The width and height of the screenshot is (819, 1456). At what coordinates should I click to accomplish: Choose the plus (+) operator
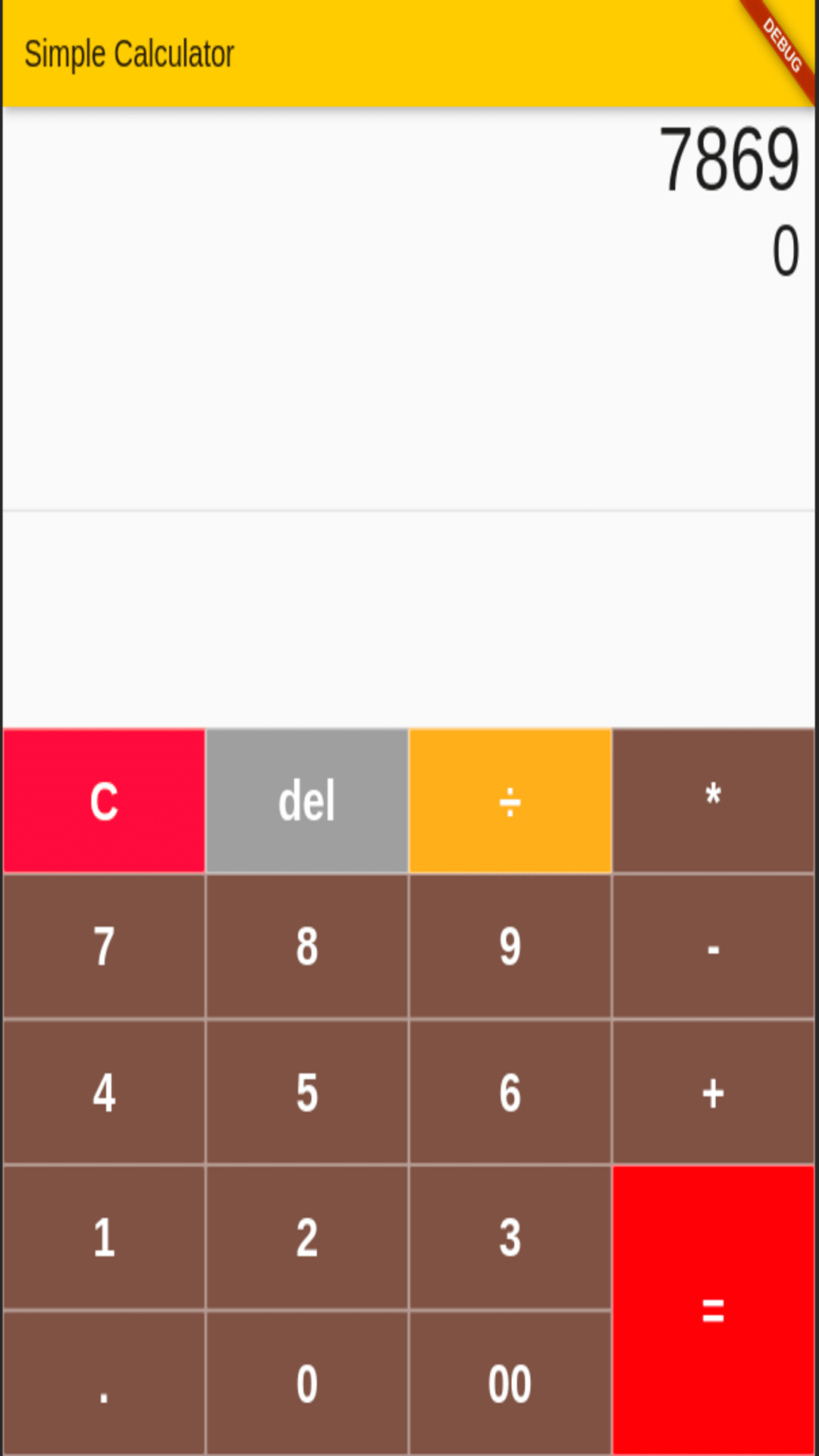pyautogui.click(x=714, y=1092)
